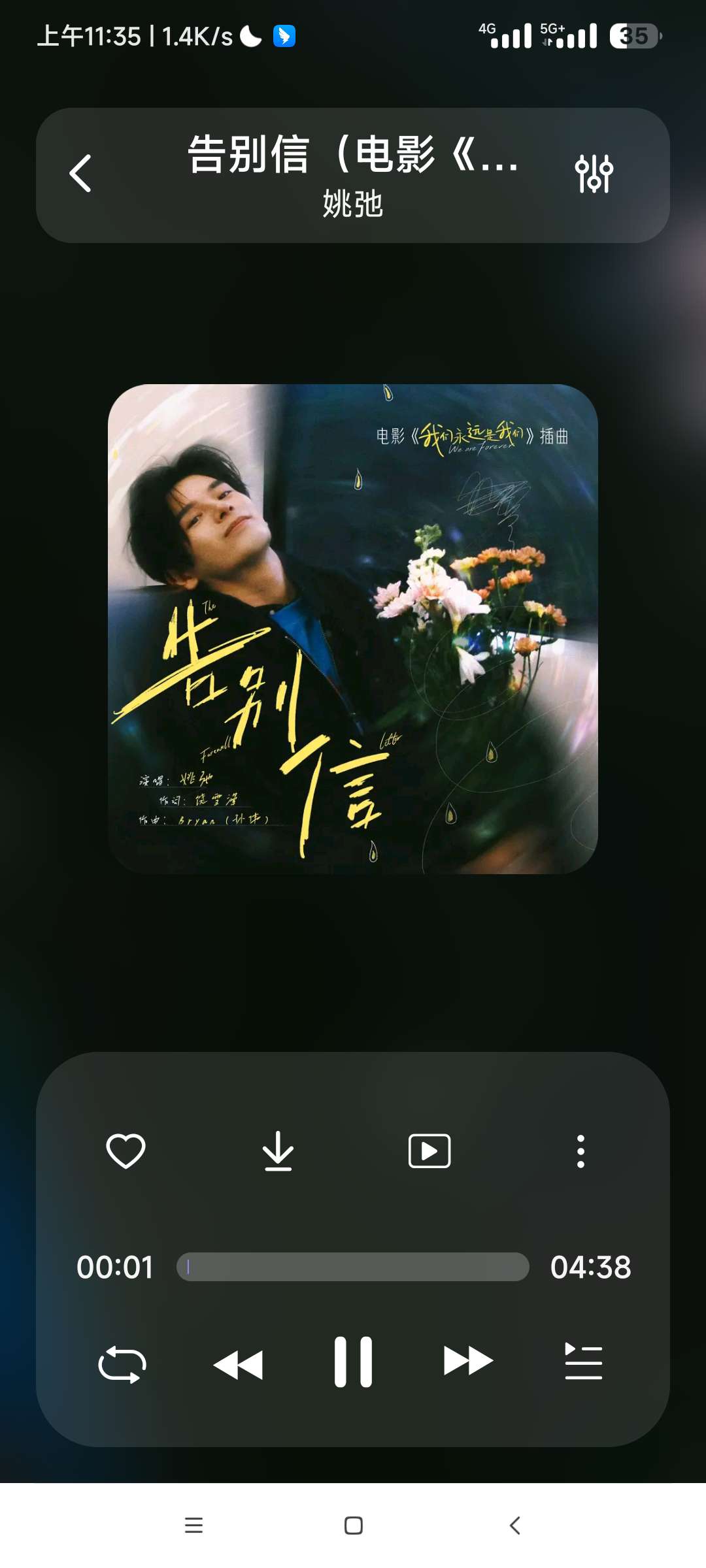The height and width of the screenshot is (1568, 706).
Task: Skip to the next track
Action: click(x=468, y=1362)
